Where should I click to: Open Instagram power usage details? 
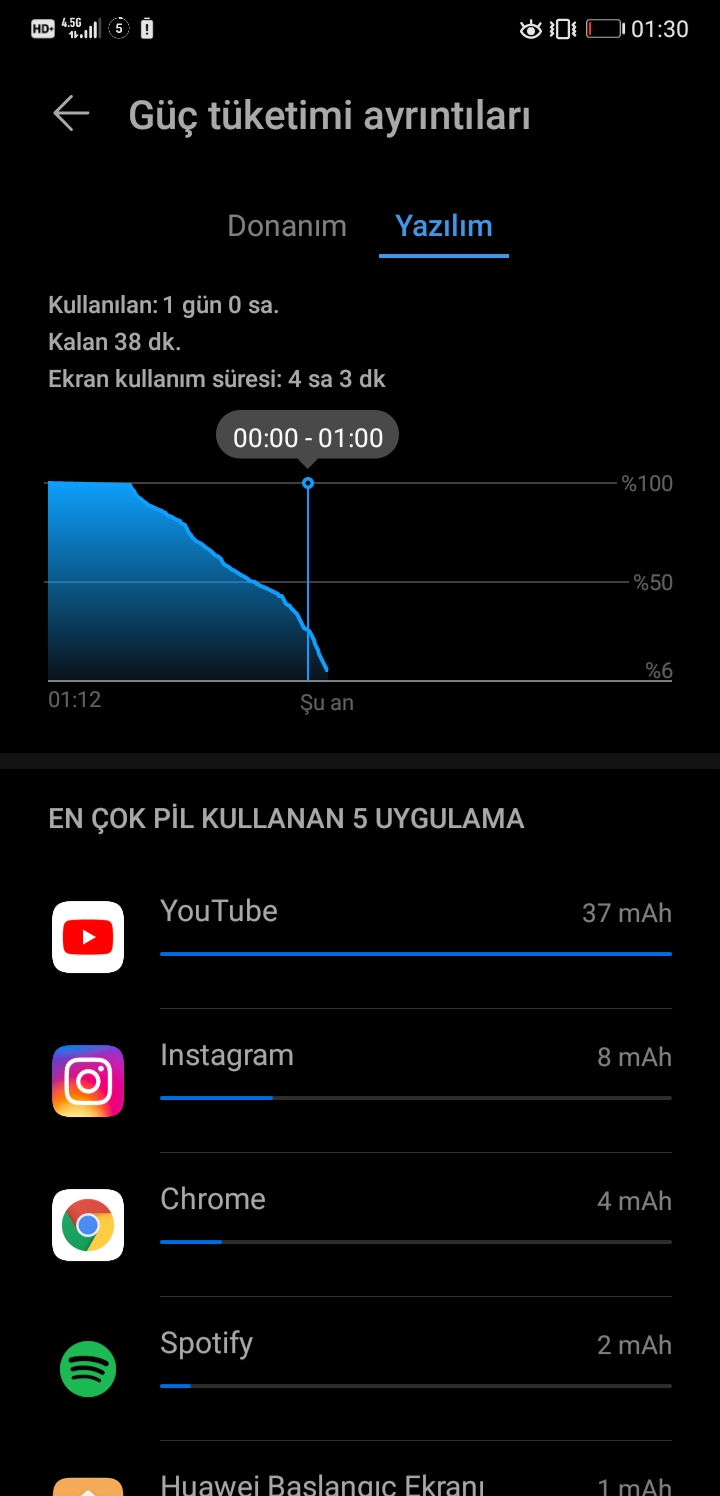tap(360, 1081)
